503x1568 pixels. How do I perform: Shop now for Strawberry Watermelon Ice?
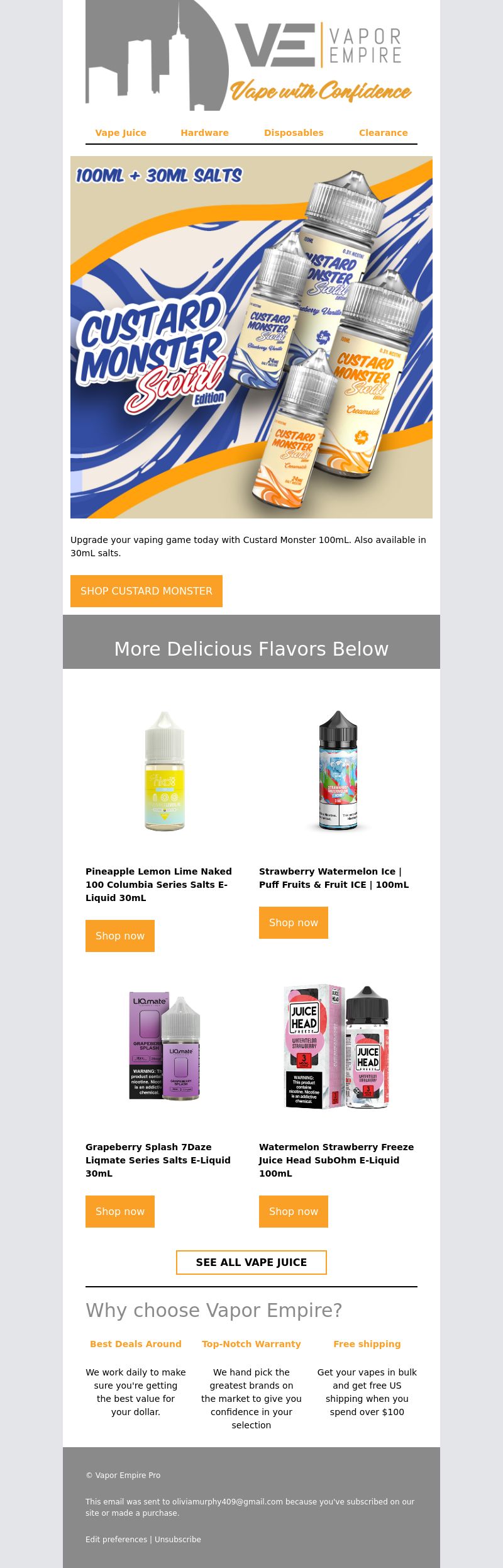coord(294,922)
